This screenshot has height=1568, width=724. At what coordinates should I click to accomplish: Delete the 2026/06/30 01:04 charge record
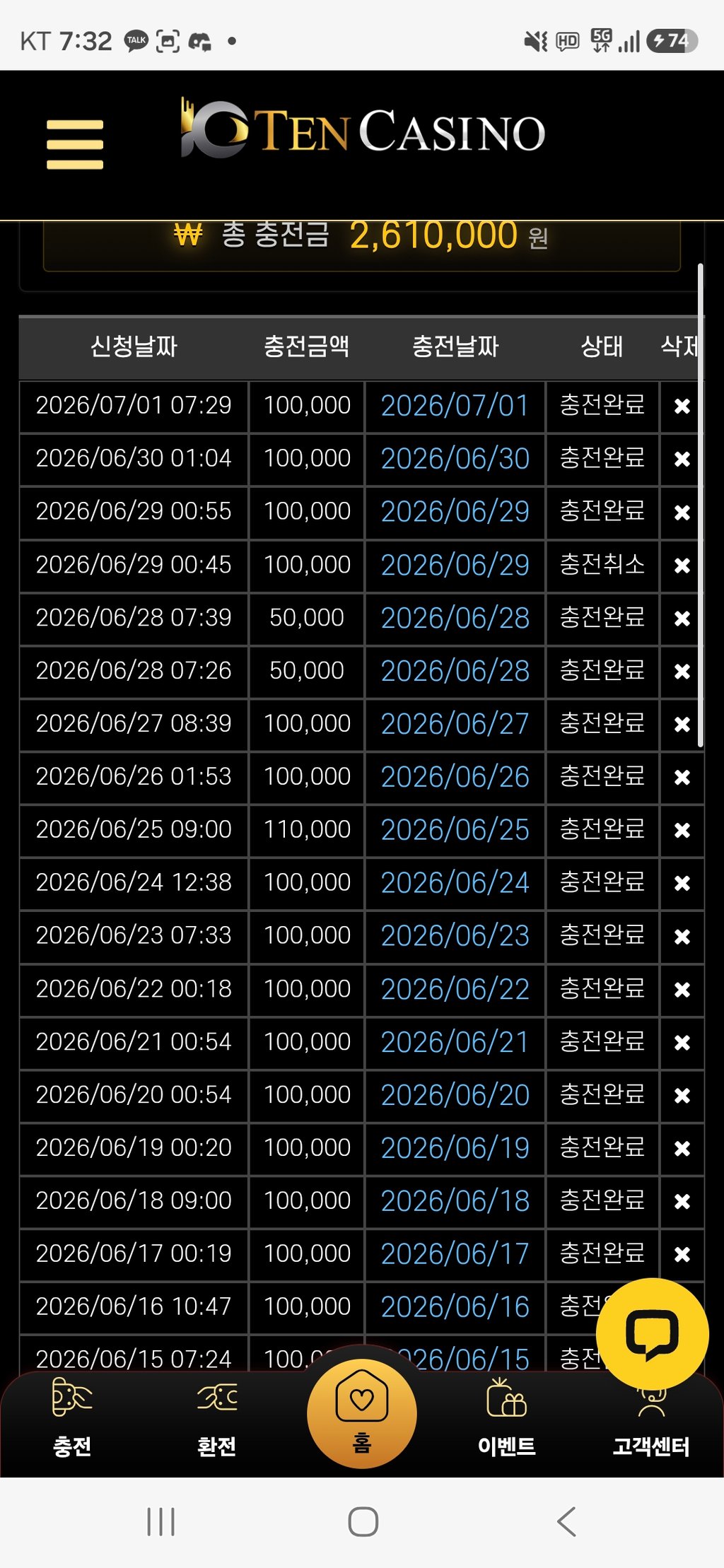[682, 459]
